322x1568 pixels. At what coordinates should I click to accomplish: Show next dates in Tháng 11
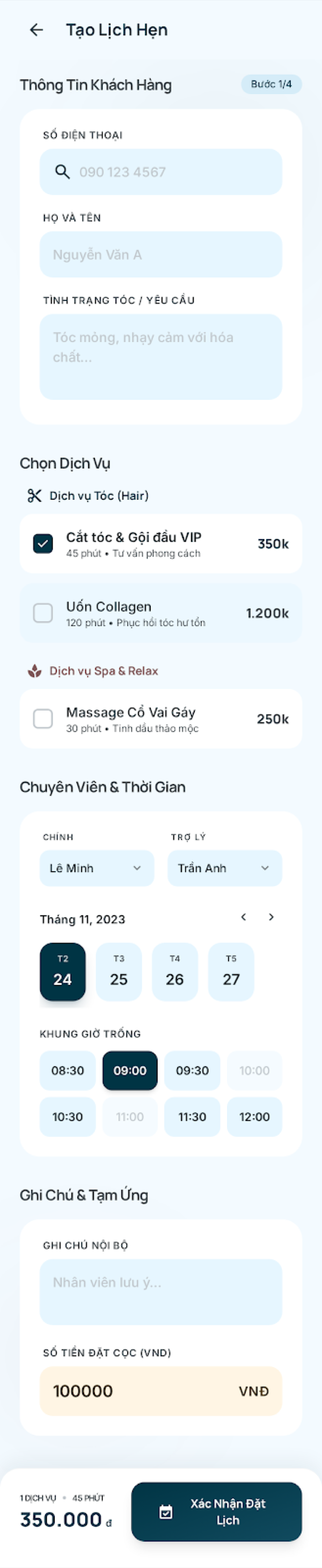pyautogui.click(x=271, y=917)
